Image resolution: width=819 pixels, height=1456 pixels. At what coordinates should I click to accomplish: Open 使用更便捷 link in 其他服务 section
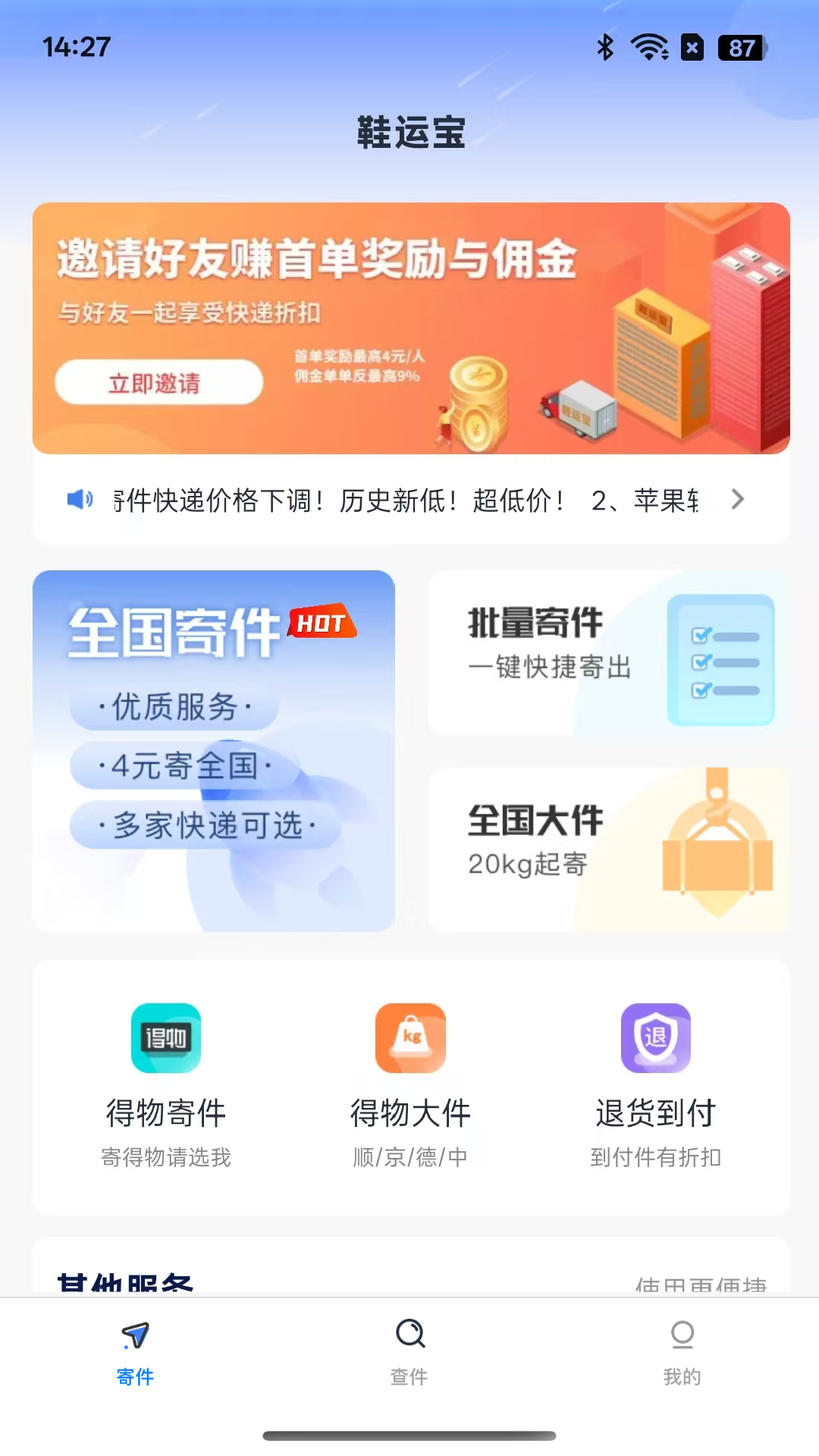[701, 1280]
